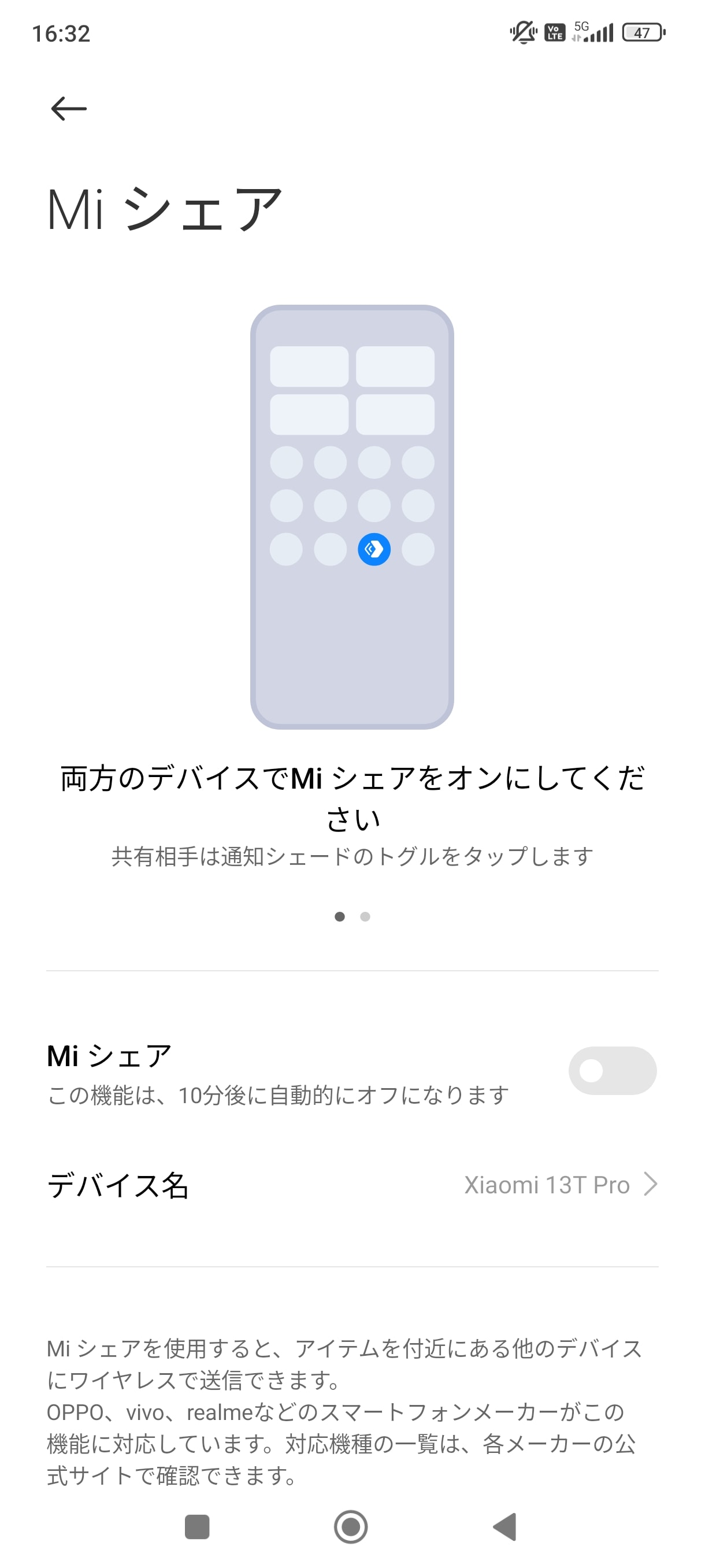
Task: Tap the muted notifications icon in status bar
Action: (x=522, y=34)
